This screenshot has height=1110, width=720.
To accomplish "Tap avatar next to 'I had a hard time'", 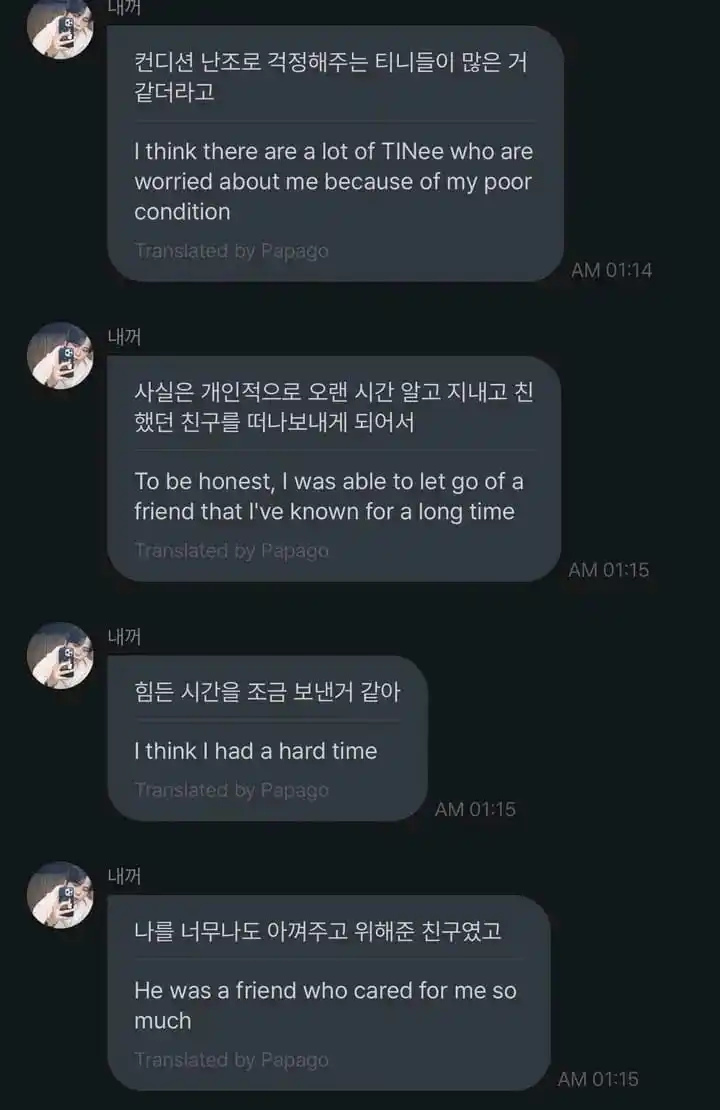I will (x=60, y=655).
